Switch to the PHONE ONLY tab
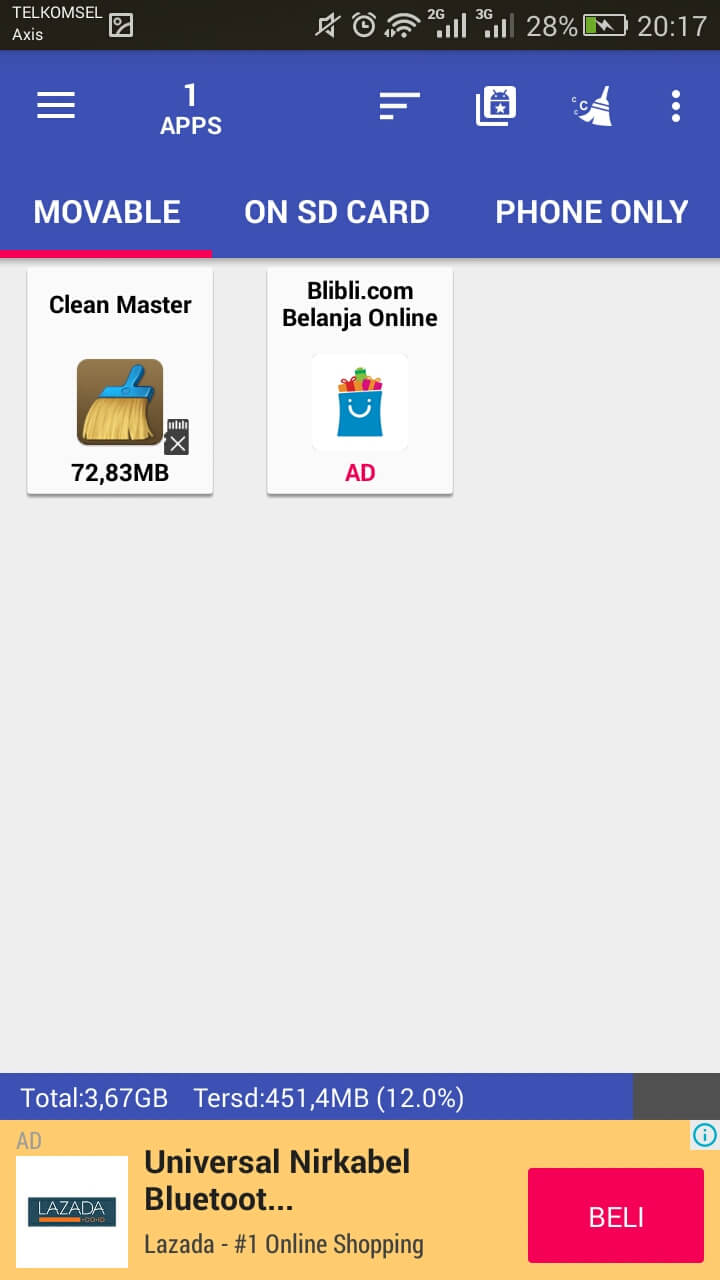Viewport: 720px width, 1280px height. point(592,212)
